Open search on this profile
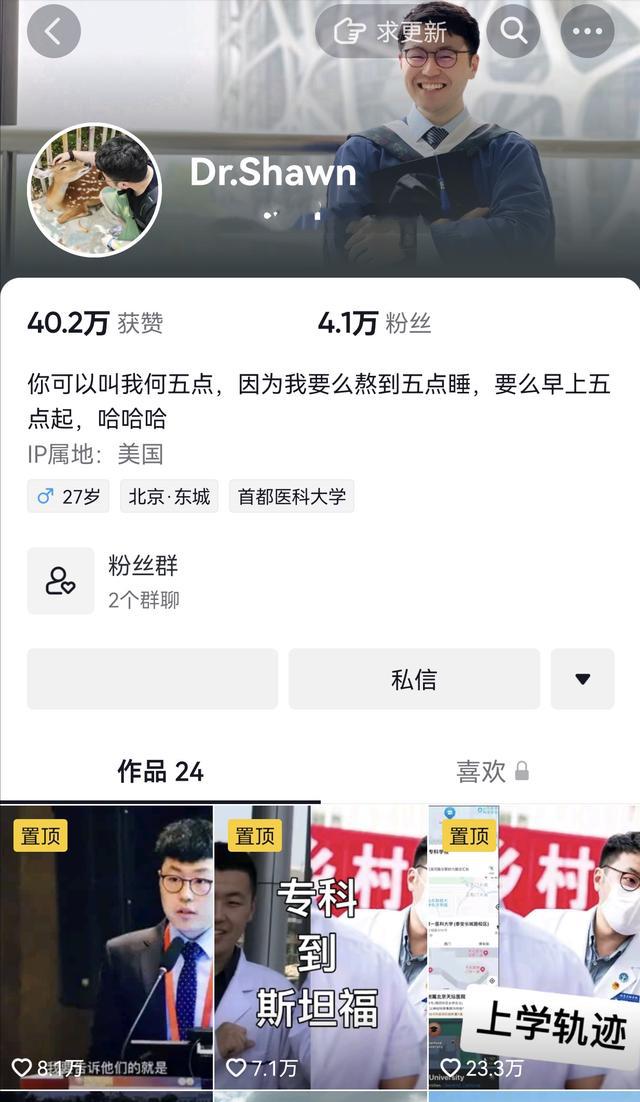The width and height of the screenshot is (640, 1102). [514, 32]
